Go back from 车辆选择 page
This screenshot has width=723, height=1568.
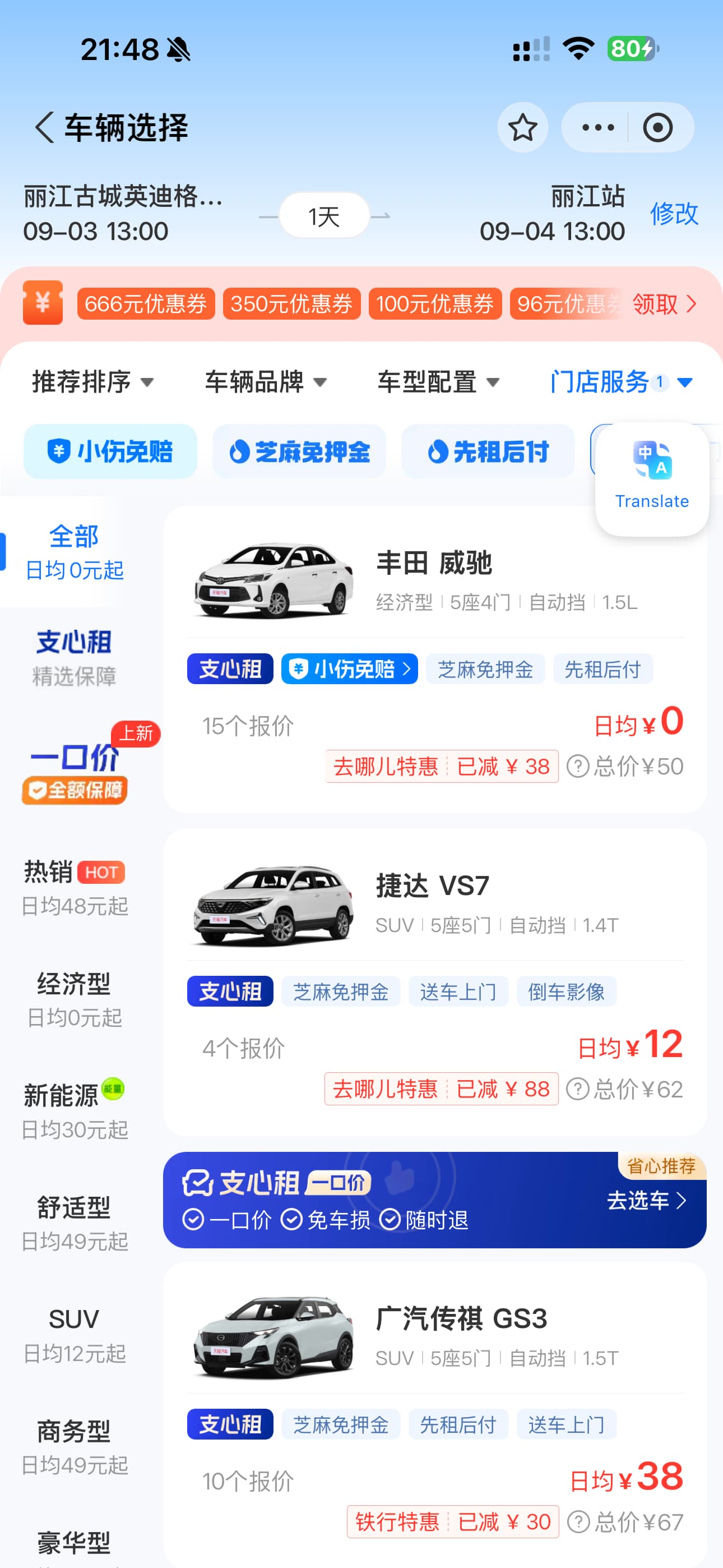(44, 128)
